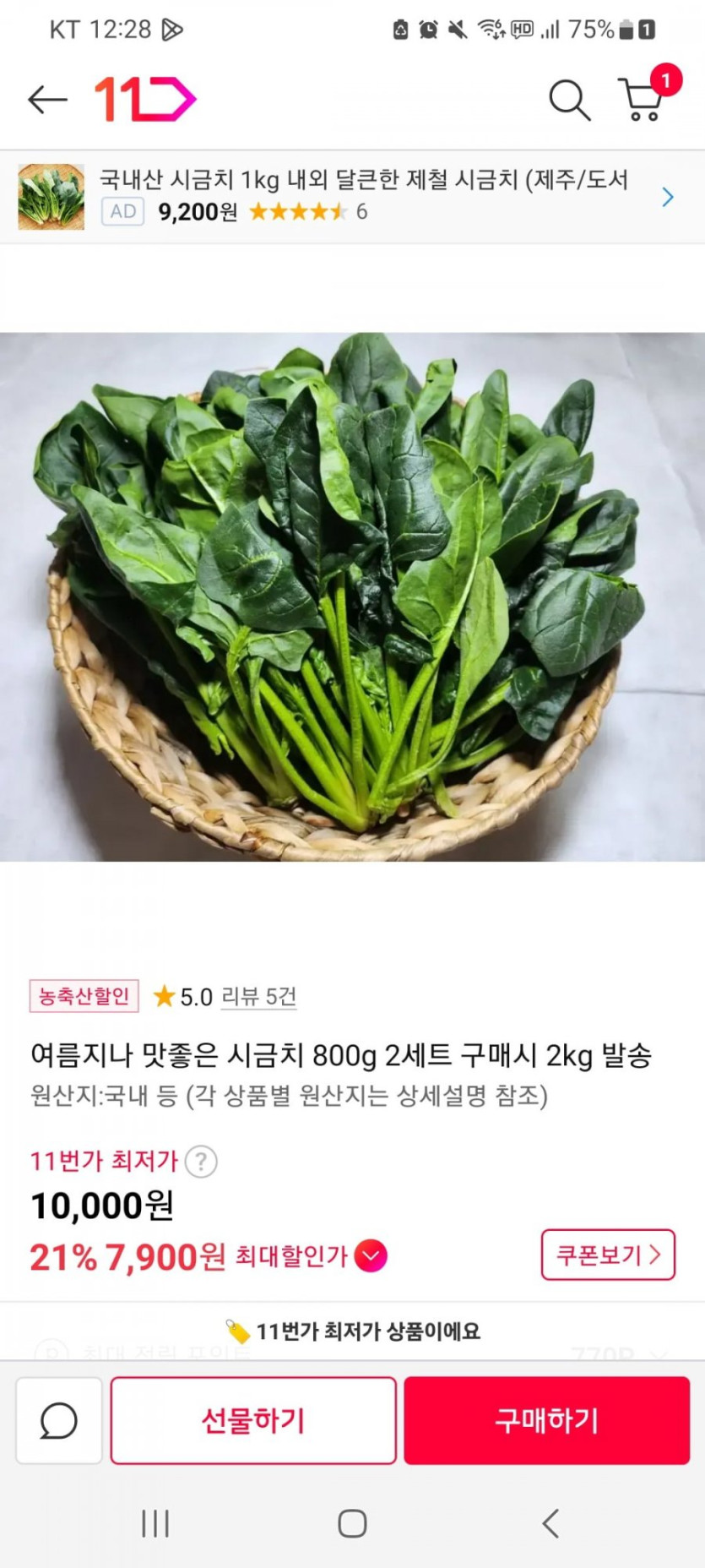Open the 리뷰 5건 reviews link
705x1568 pixels.
258,997
